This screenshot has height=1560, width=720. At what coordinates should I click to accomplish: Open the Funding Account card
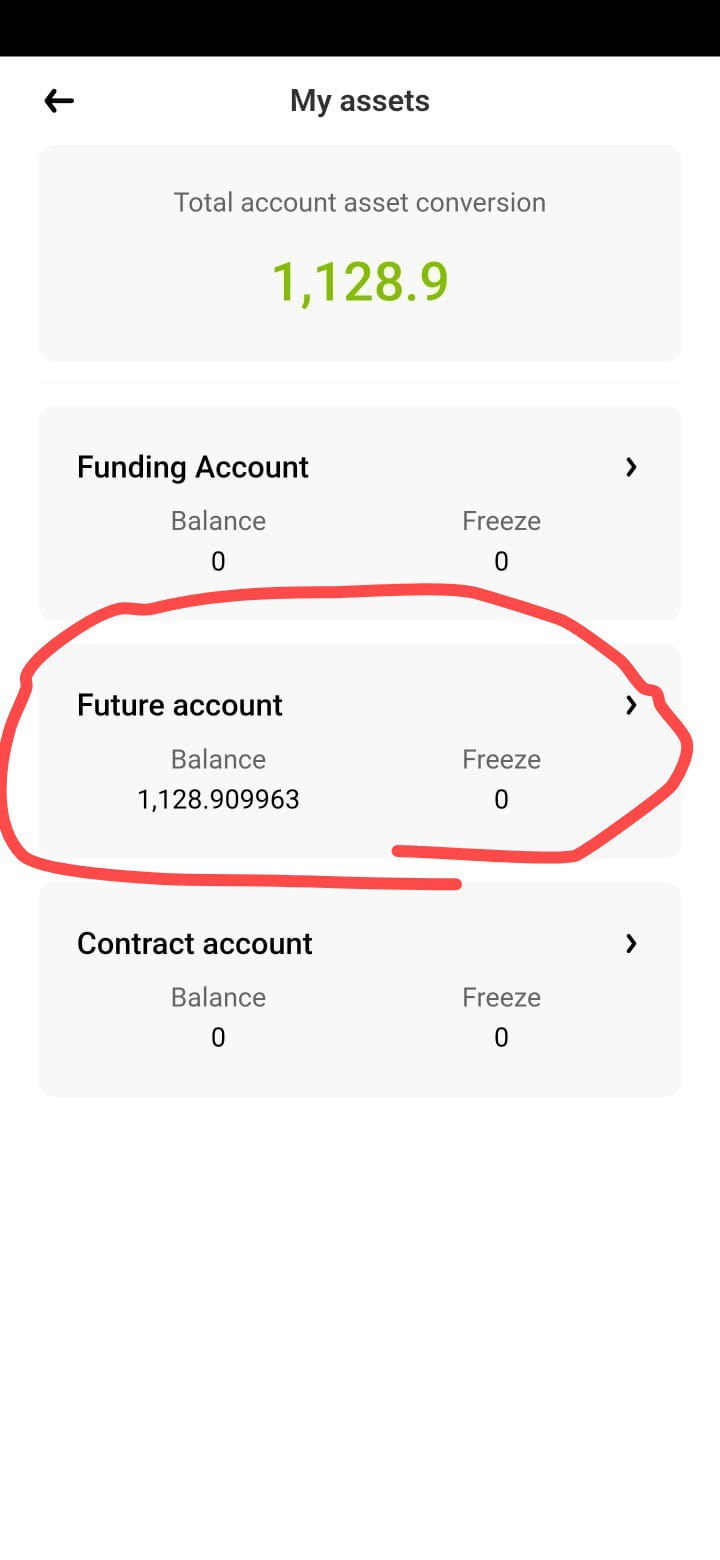pyautogui.click(x=360, y=513)
